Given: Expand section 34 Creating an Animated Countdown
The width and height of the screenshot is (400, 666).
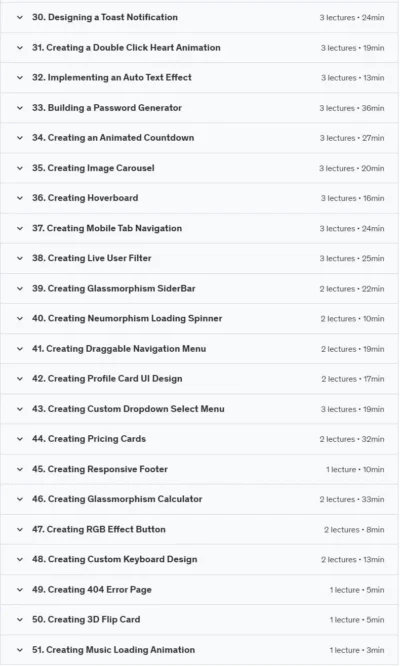Looking at the screenshot, I should tap(199, 138).
